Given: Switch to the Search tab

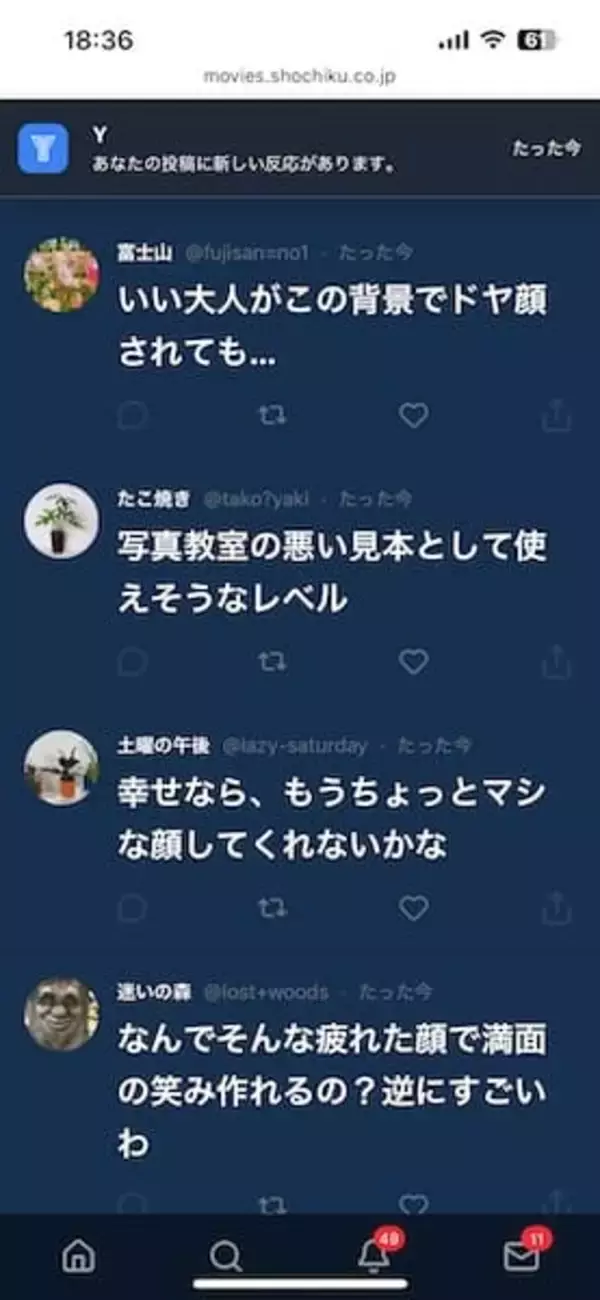Looking at the screenshot, I should 226,1256.
